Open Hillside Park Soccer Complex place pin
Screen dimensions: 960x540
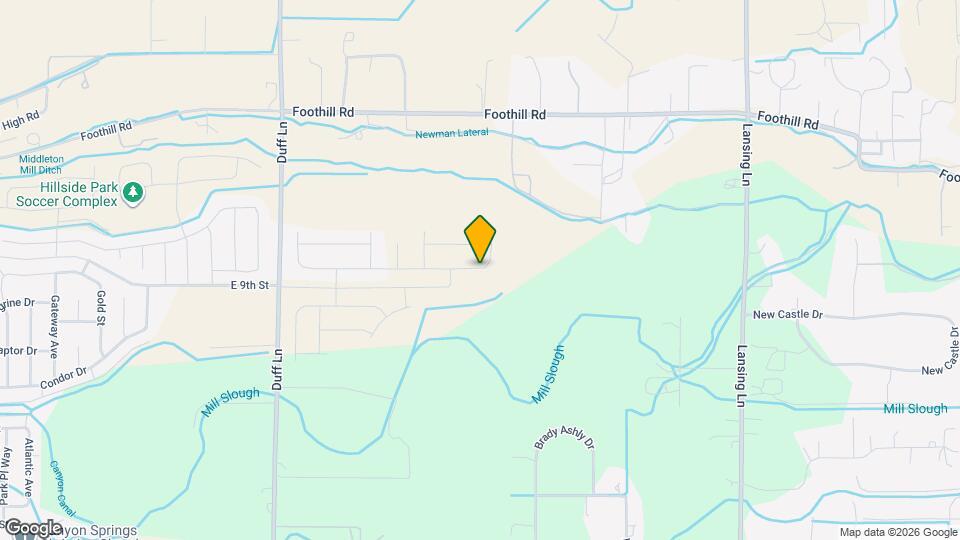[x=132, y=193]
